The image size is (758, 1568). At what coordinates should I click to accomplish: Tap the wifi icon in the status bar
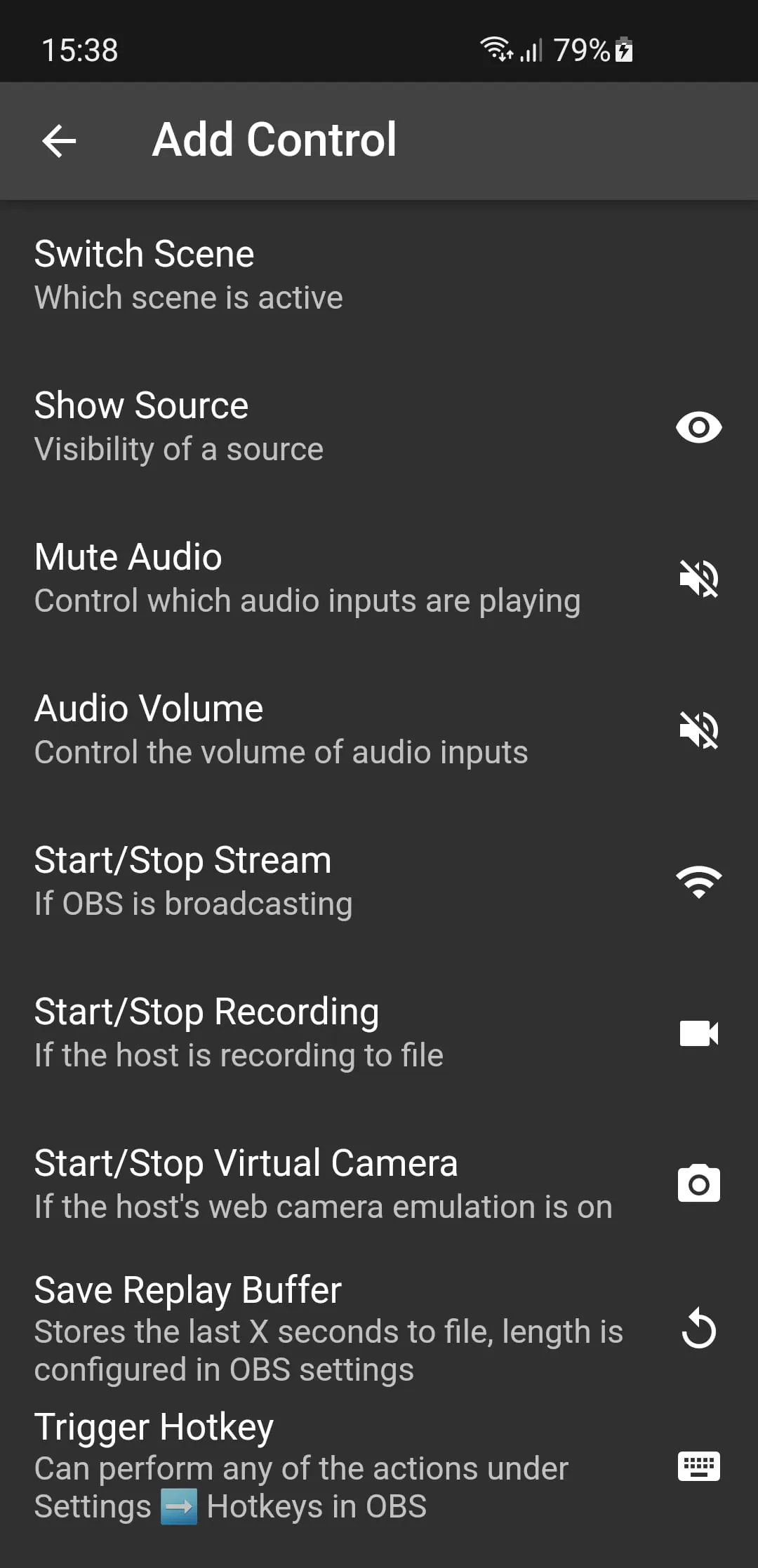(x=496, y=49)
